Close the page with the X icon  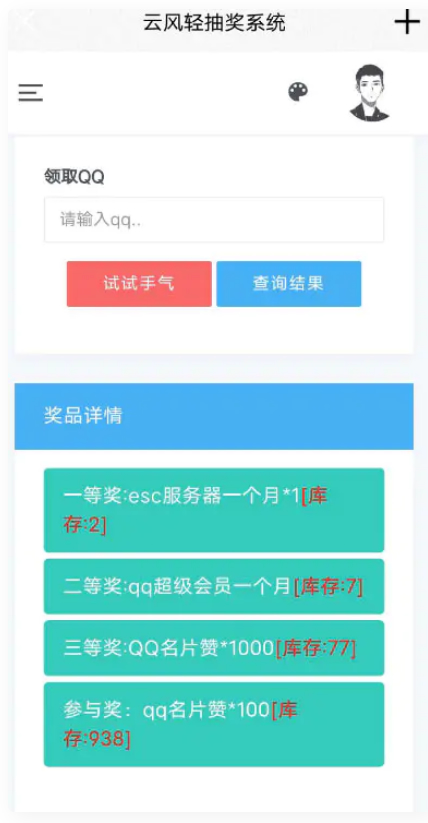tap(24, 22)
